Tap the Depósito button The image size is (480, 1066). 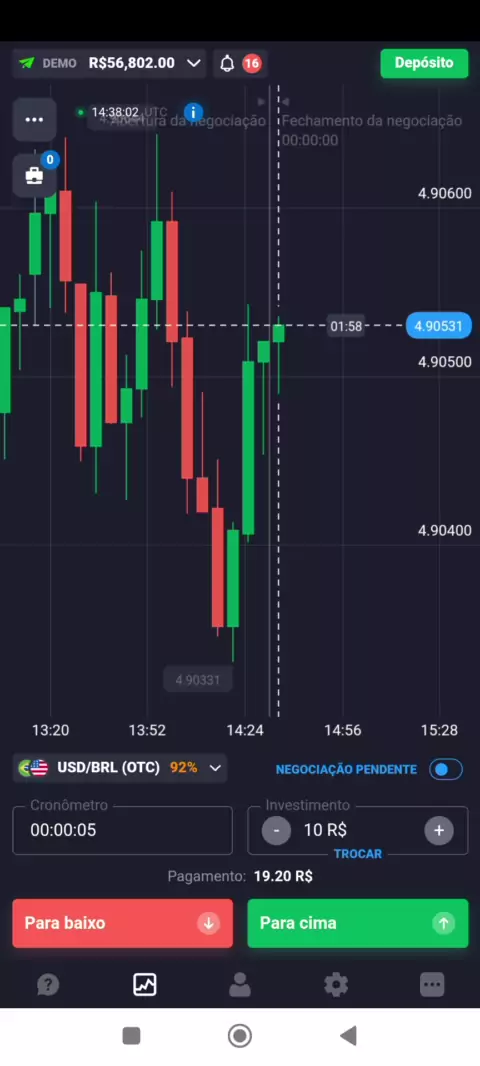pos(424,63)
